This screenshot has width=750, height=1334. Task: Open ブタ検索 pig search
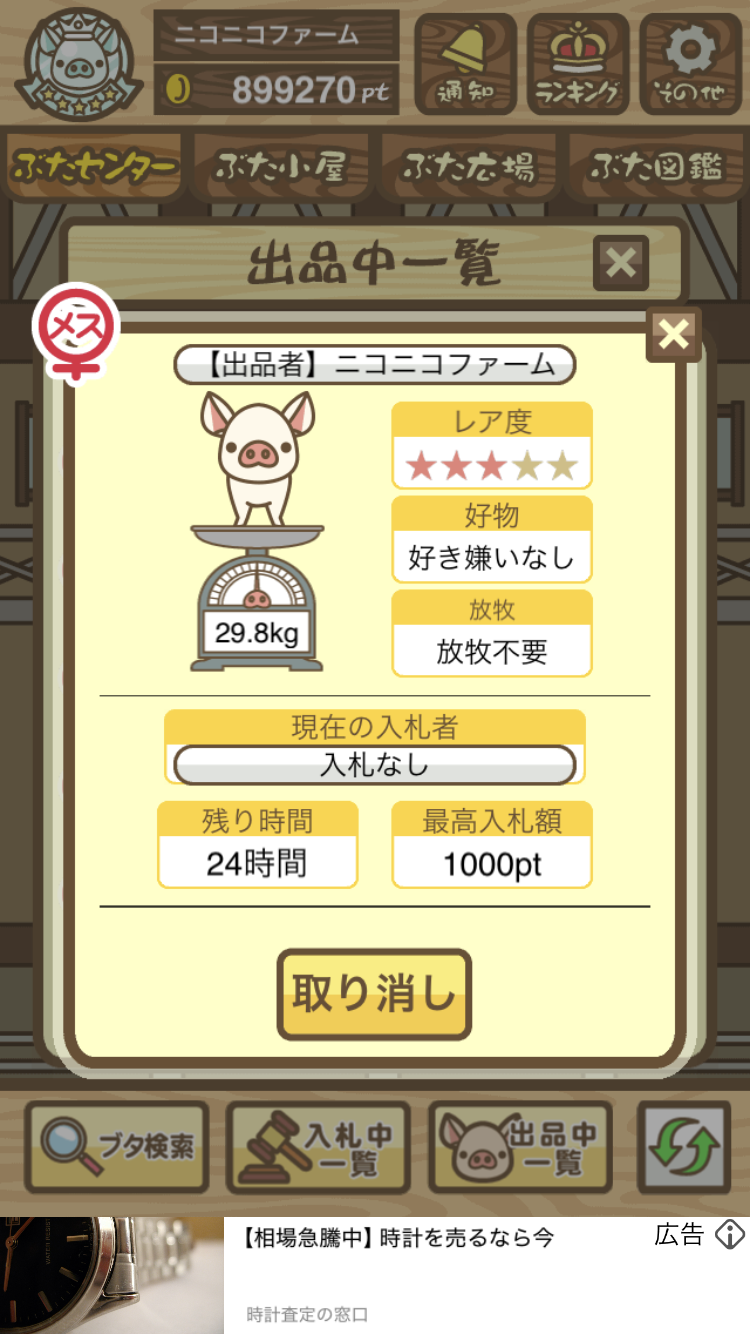click(x=117, y=1147)
